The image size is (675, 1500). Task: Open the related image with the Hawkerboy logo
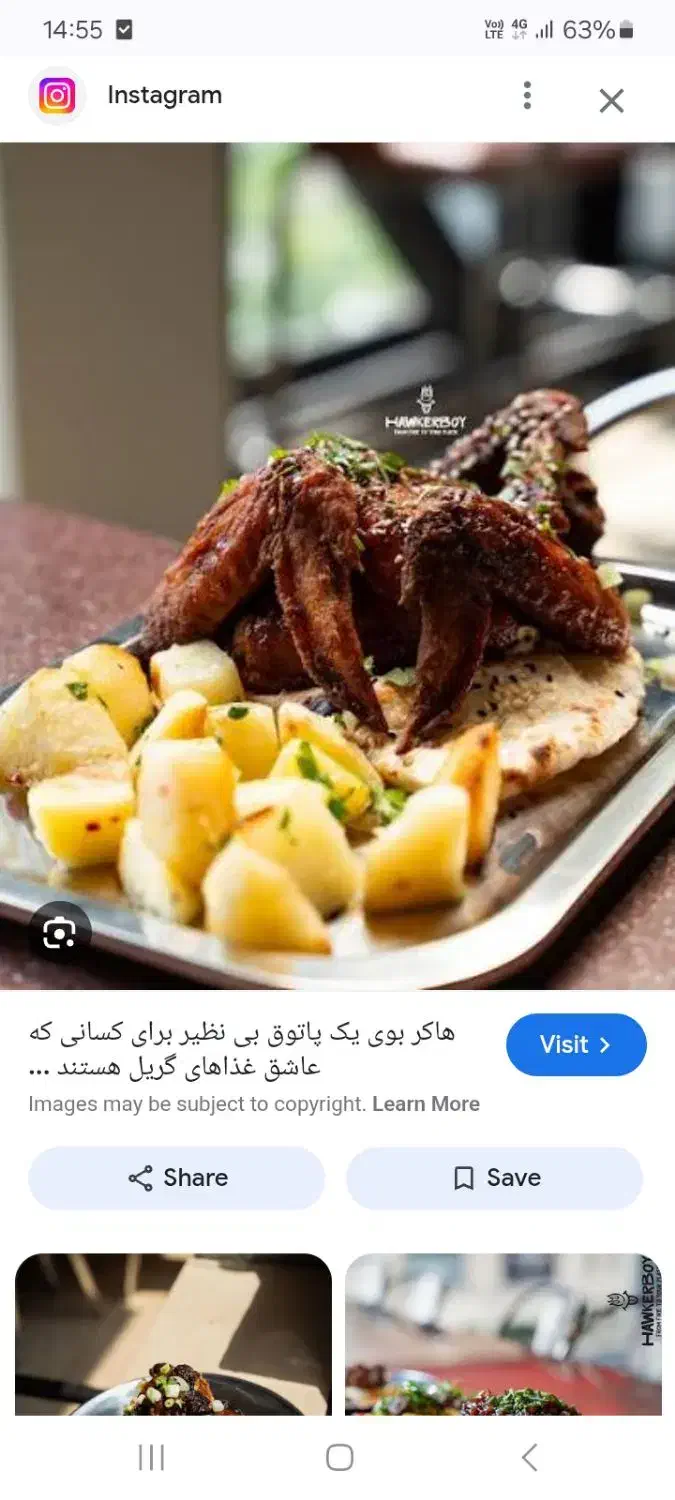pyautogui.click(x=503, y=1334)
